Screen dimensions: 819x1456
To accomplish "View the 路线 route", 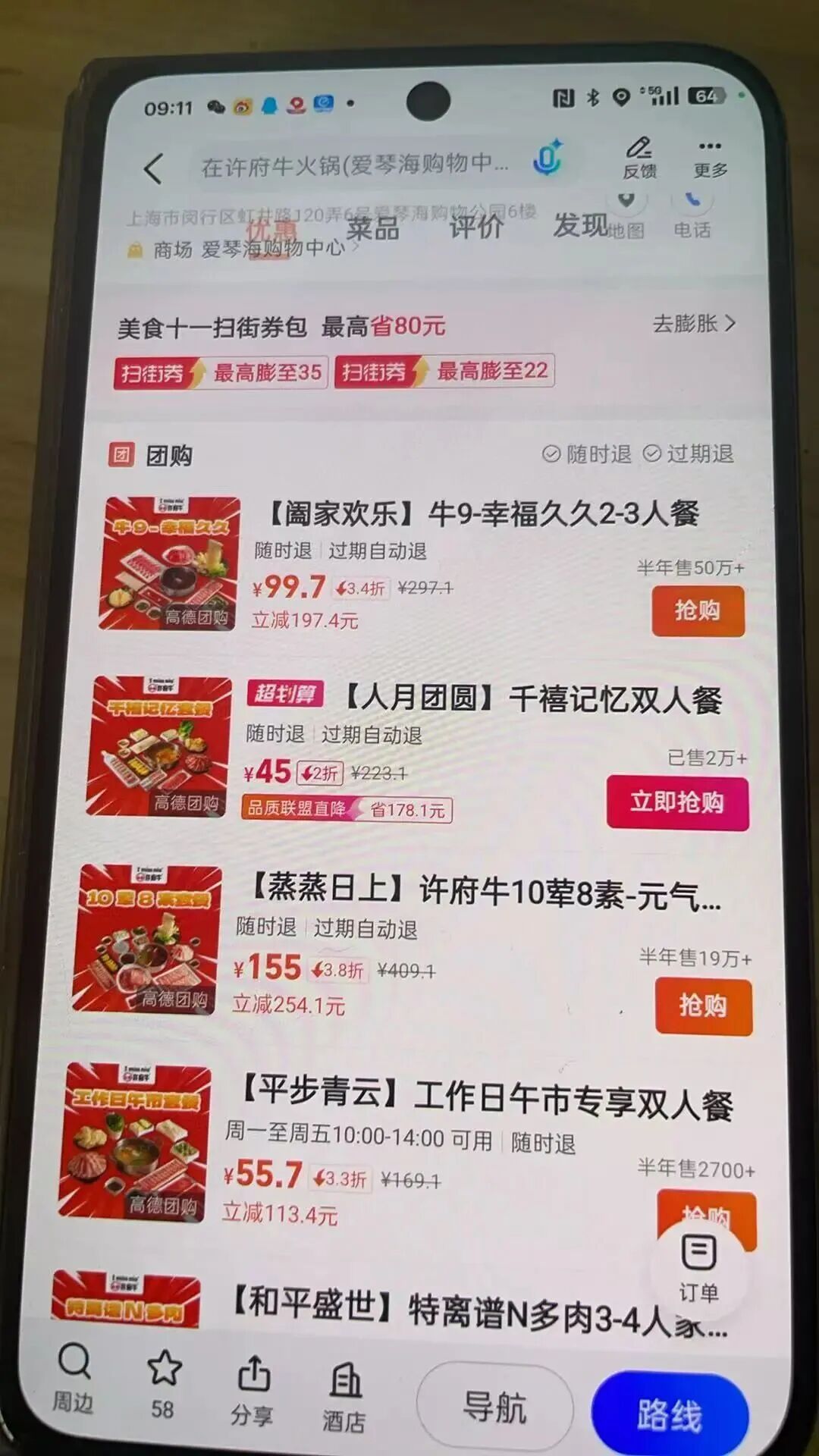I will pos(669,1414).
